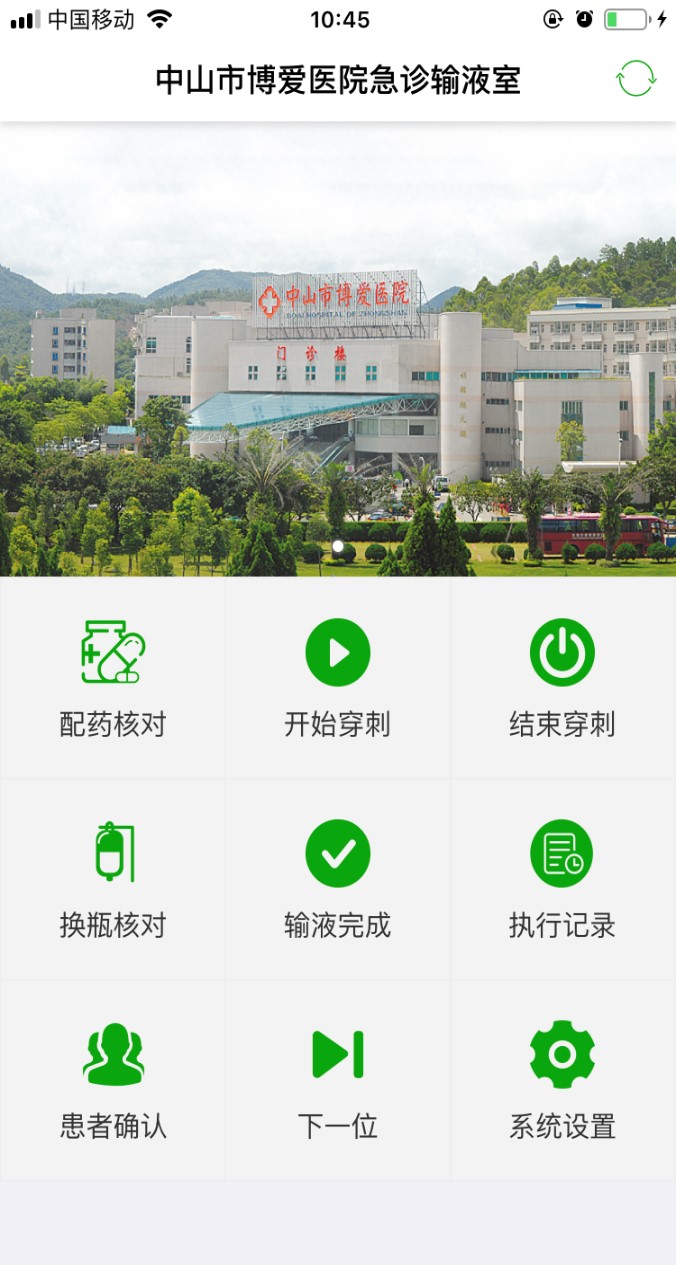Mark infusion complete via 输液完成
The width and height of the screenshot is (676, 1265).
[338, 878]
